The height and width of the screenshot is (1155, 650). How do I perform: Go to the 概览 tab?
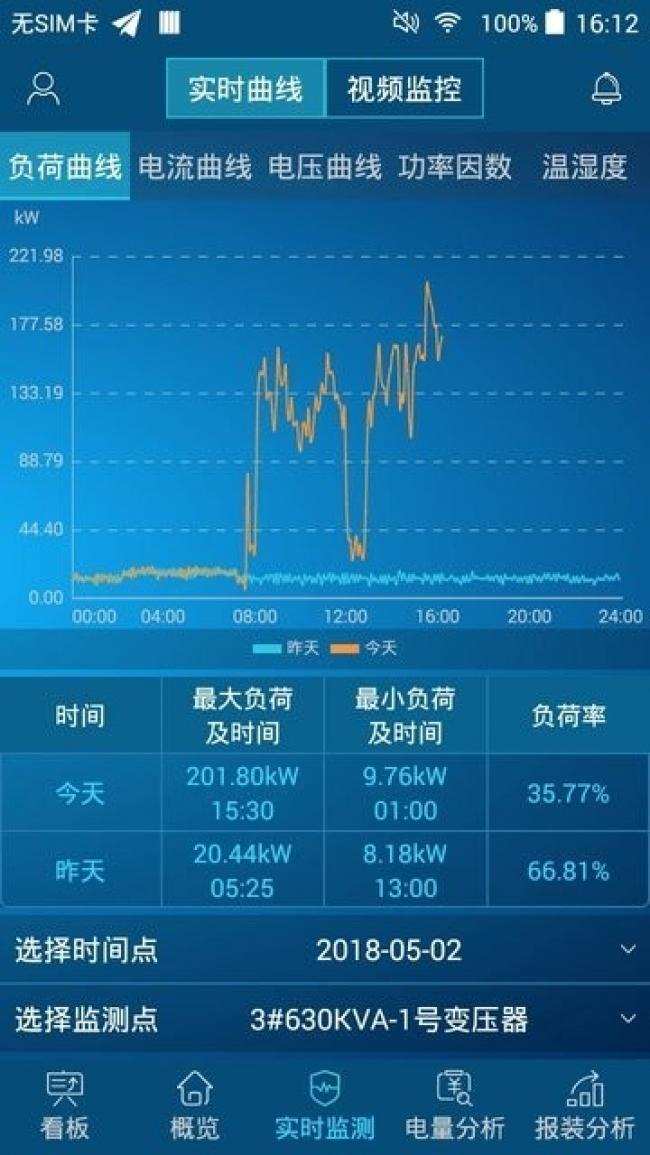click(x=195, y=1105)
